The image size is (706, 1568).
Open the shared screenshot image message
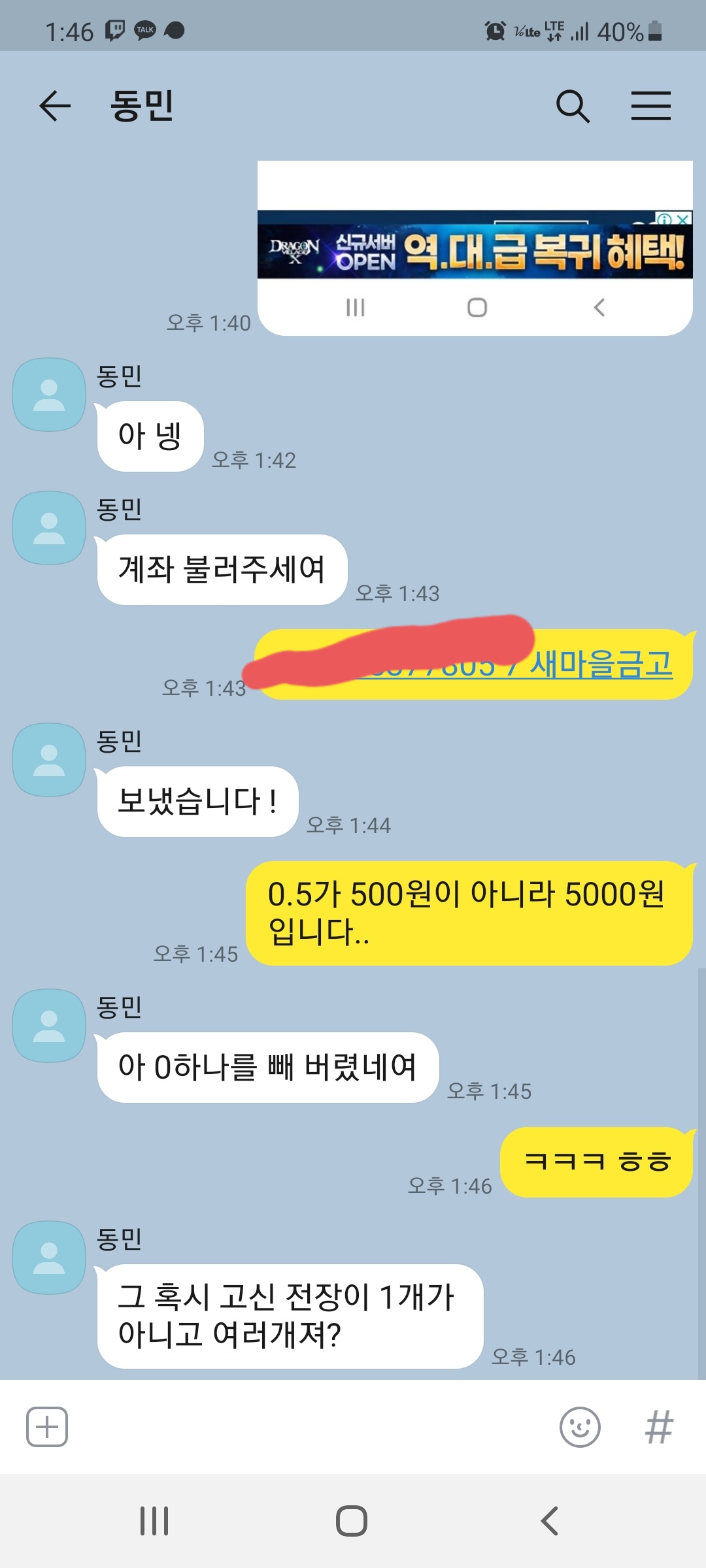coord(475,248)
